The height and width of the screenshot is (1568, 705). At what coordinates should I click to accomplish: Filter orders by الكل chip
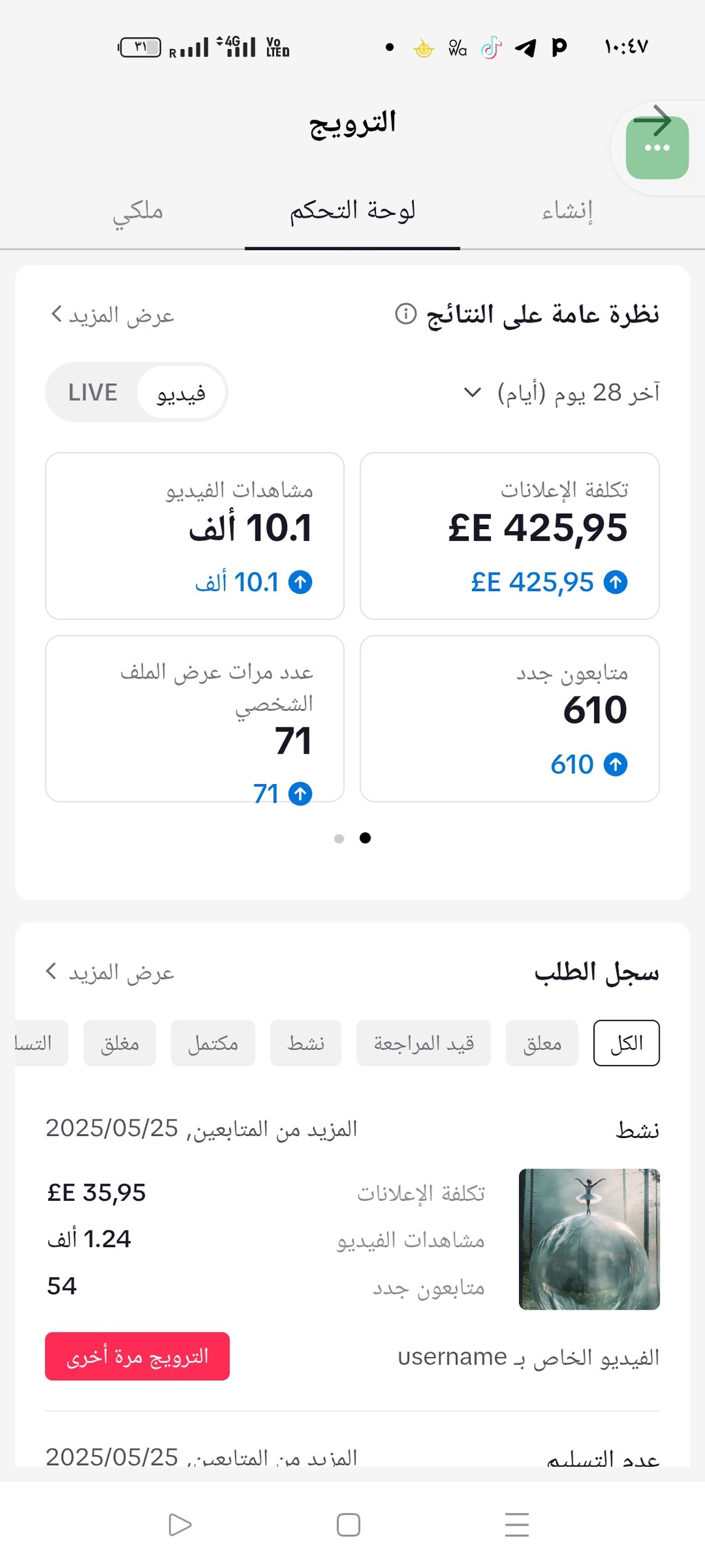pos(626,1043)
